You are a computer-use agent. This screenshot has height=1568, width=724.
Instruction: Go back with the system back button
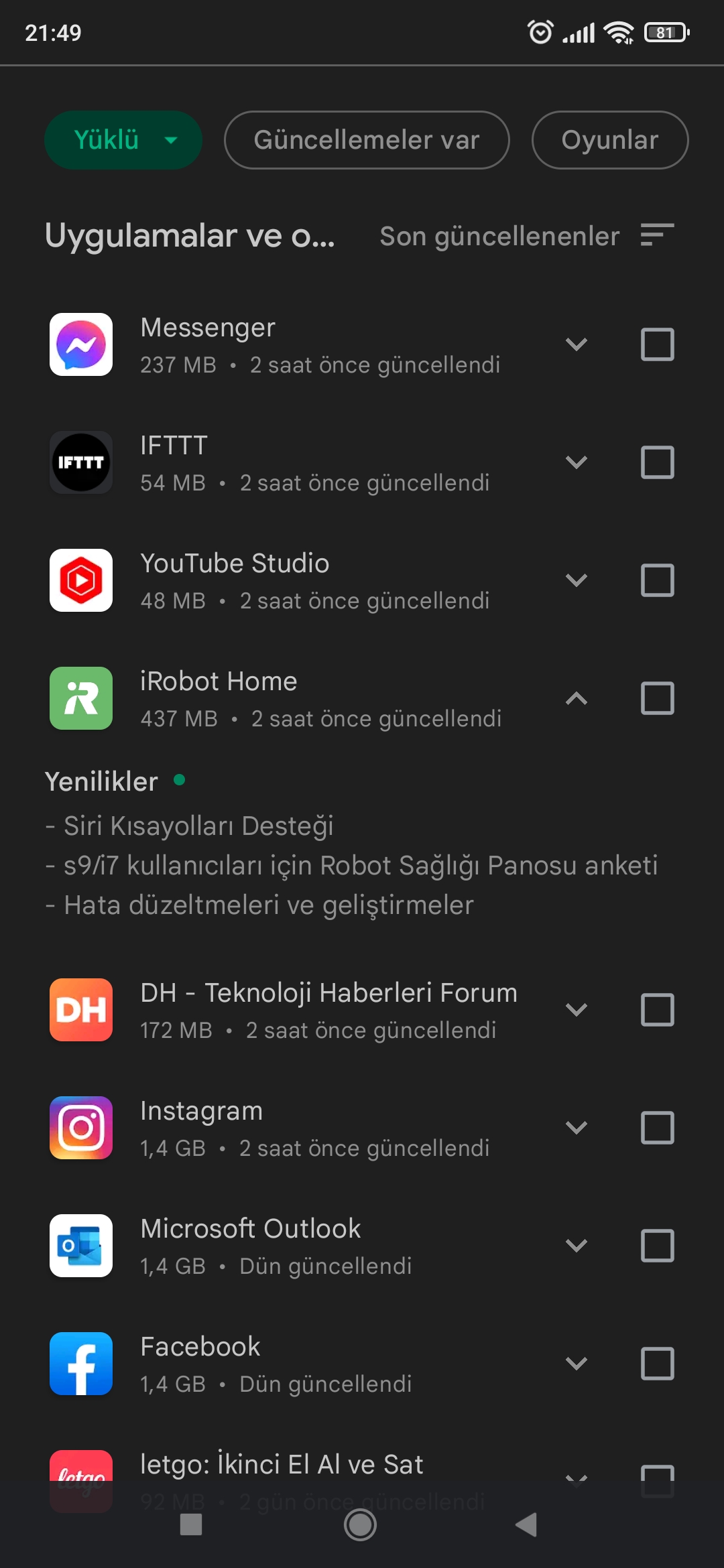click(x=527, y=1525)
